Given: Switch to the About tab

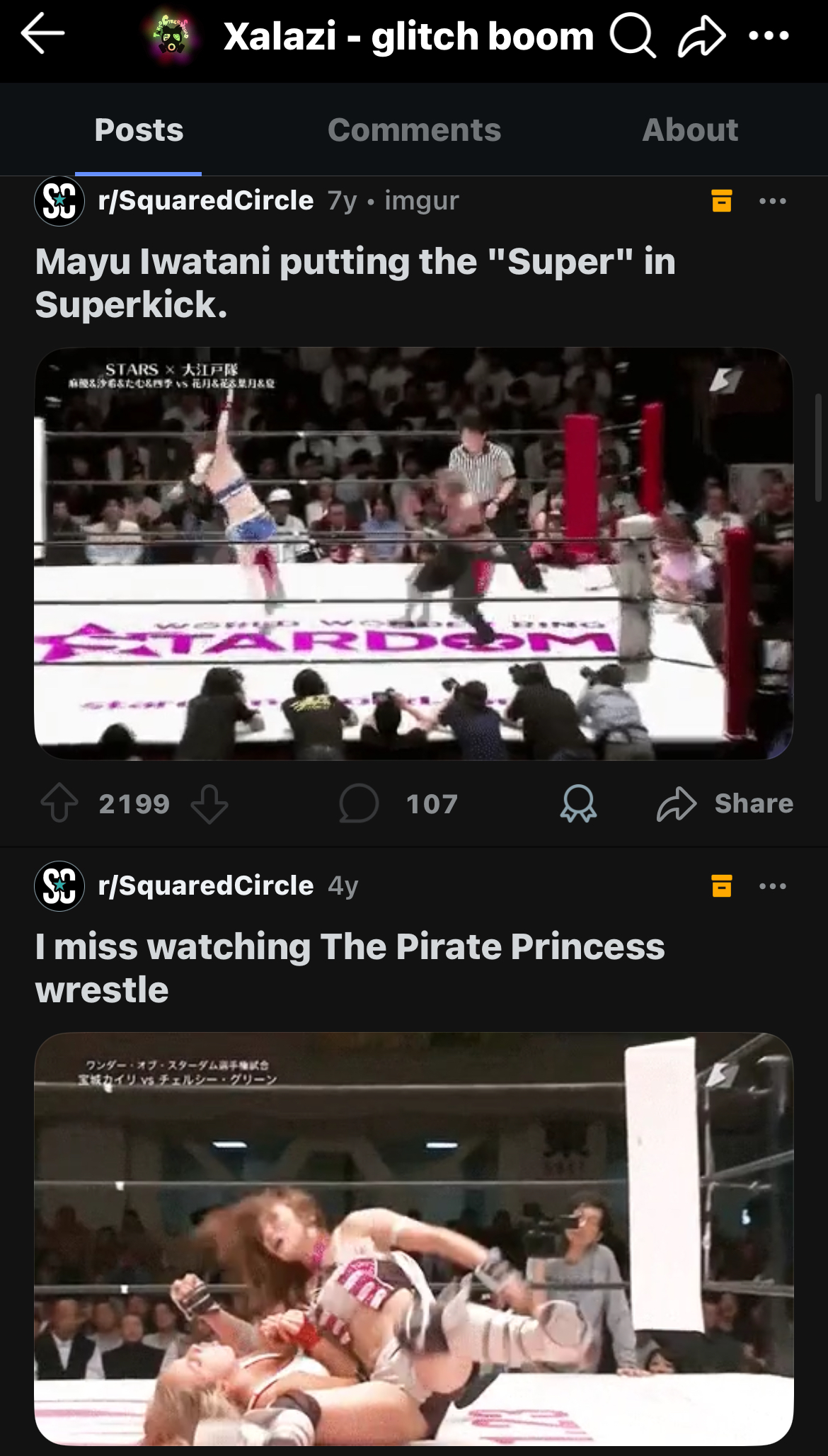Looking at the screenshot, I should 690,130.
